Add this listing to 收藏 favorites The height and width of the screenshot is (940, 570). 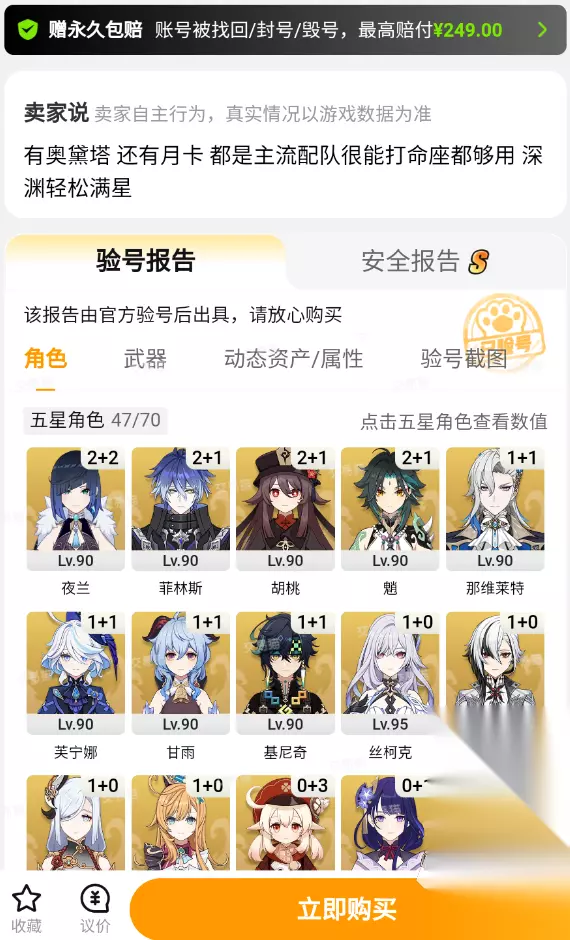coord(26,909)
